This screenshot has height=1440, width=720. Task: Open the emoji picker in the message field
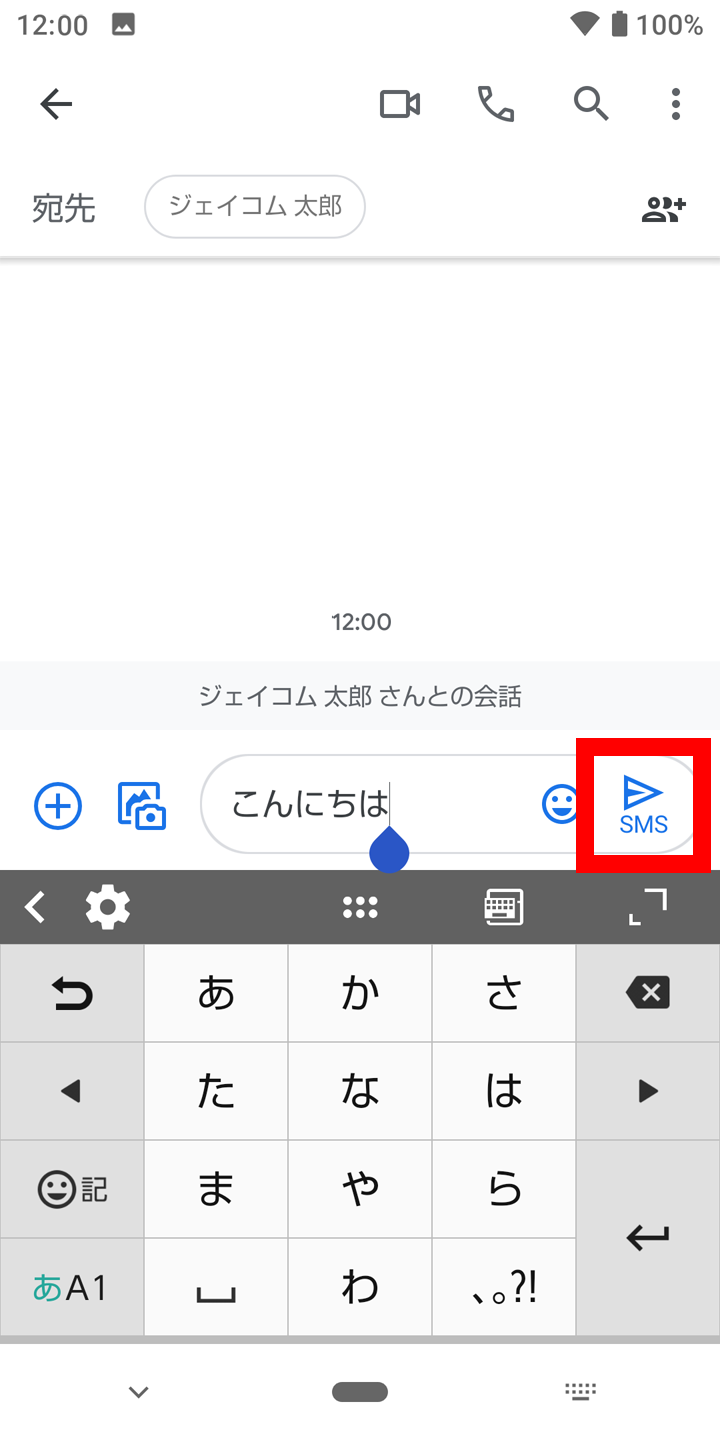pos(560,804)
